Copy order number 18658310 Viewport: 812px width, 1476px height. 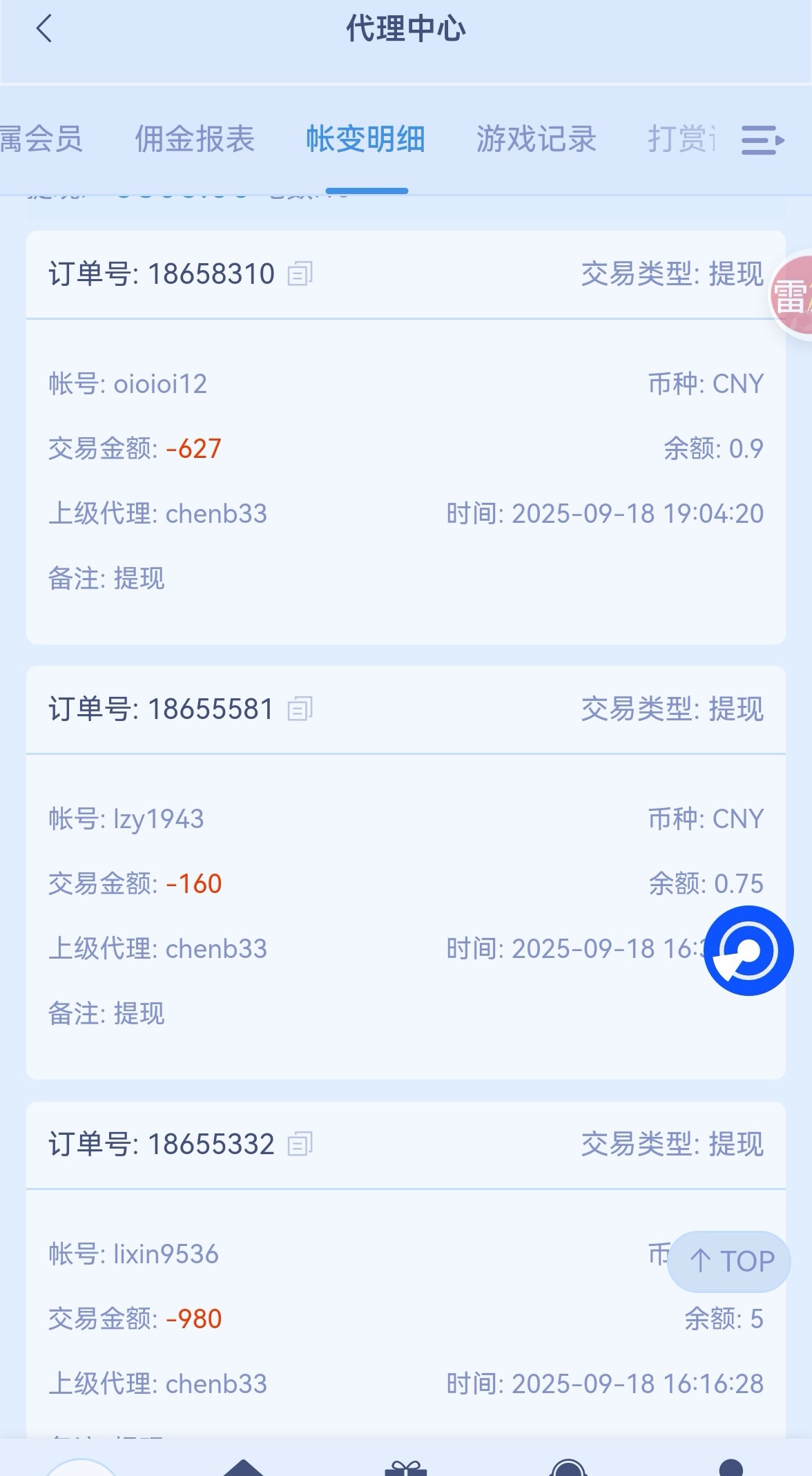click(x=300, y=274)
